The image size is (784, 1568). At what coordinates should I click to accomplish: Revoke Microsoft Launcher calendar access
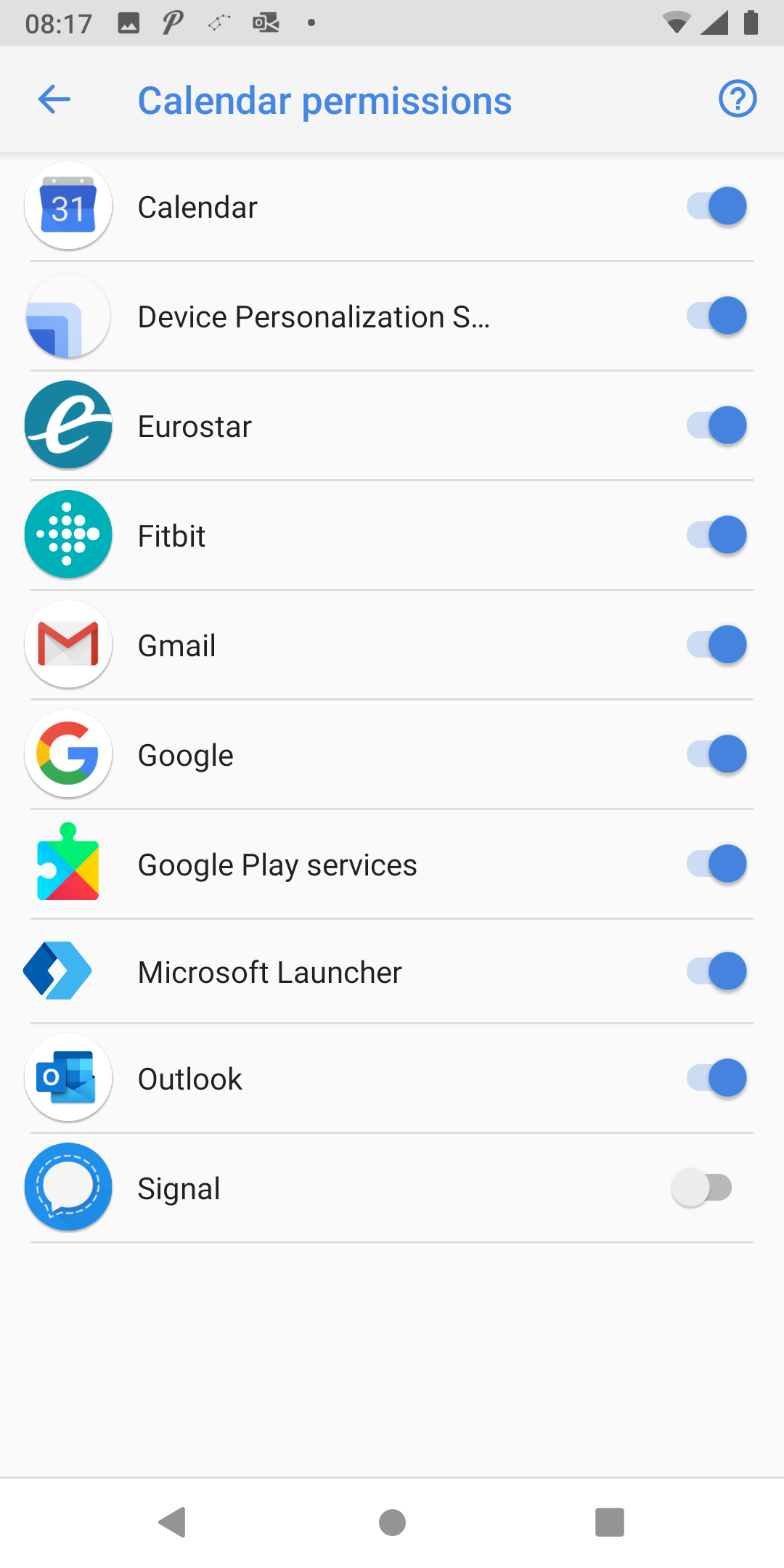(x=716, y=972)
